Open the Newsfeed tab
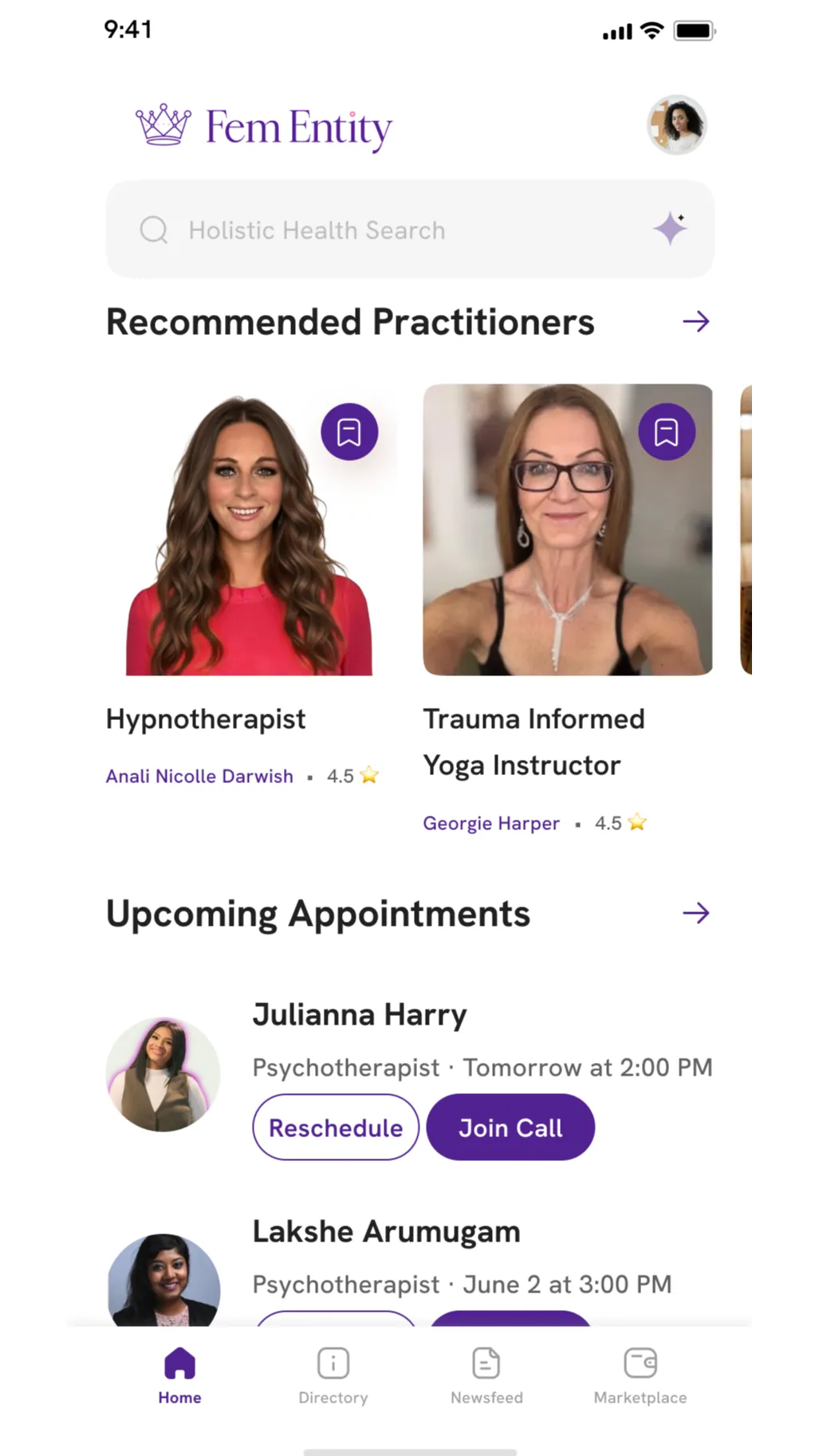819x1456 pixels. (x=486, y=1374)
